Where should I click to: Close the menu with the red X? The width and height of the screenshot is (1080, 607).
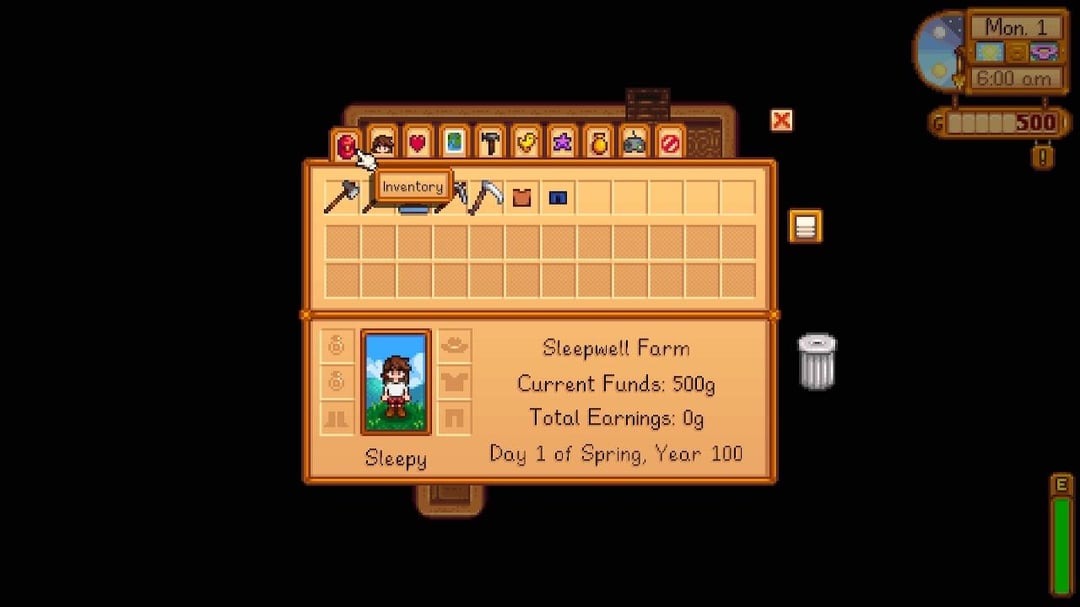click(781, 121)
